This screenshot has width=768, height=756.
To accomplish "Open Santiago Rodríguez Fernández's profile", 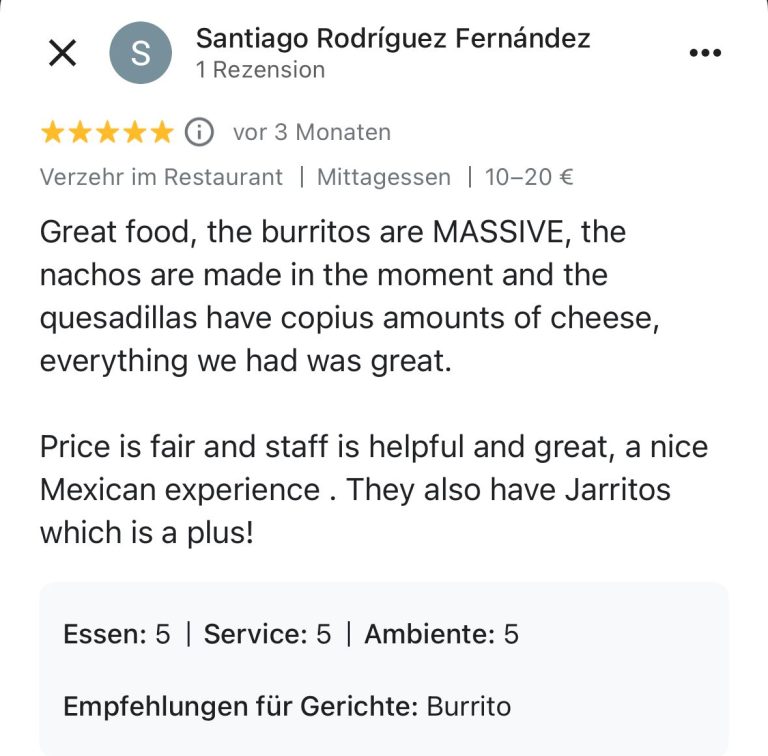I will coord(393,39).
